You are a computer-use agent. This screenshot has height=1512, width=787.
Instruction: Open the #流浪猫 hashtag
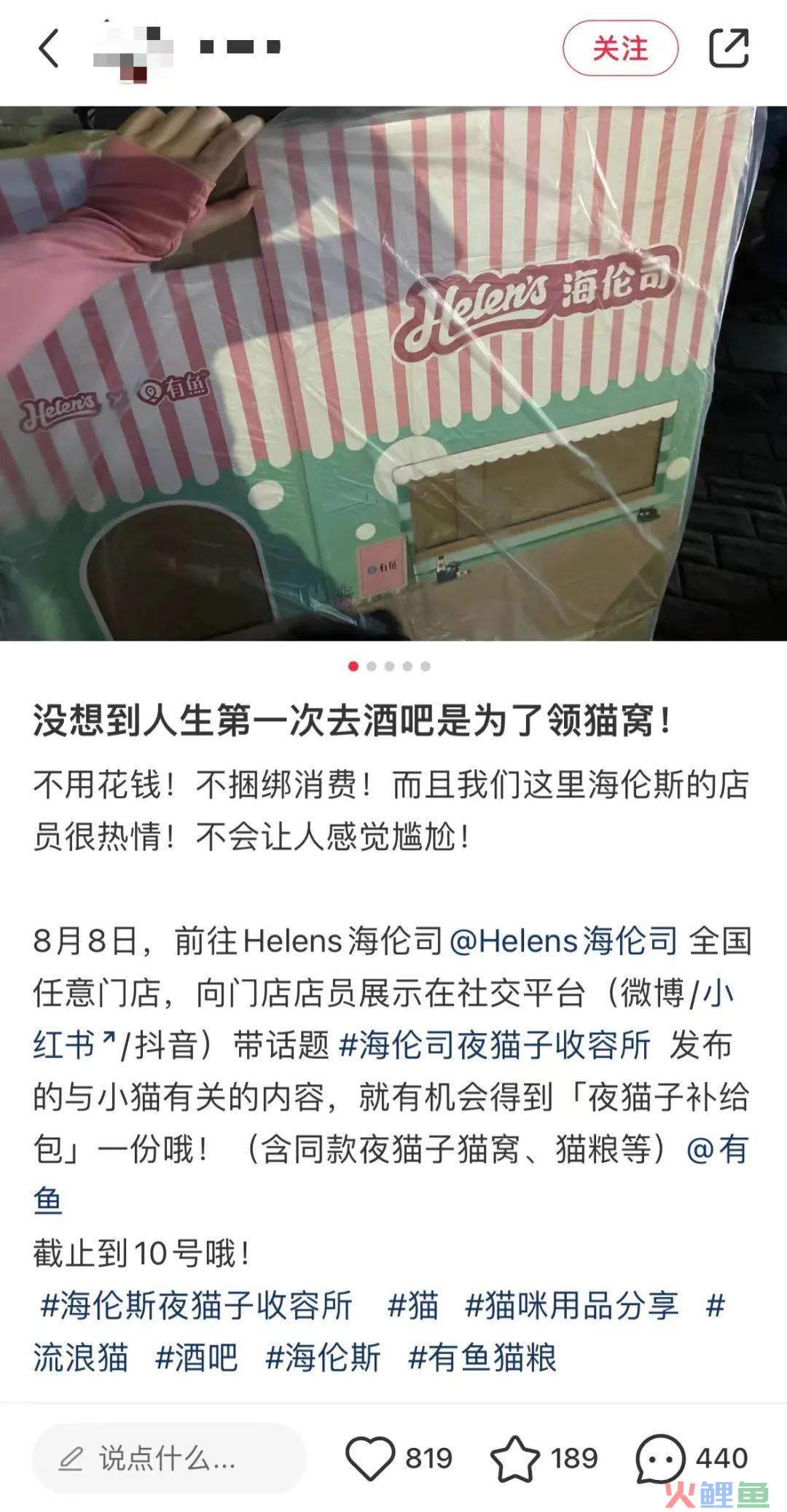point(80,1357)
